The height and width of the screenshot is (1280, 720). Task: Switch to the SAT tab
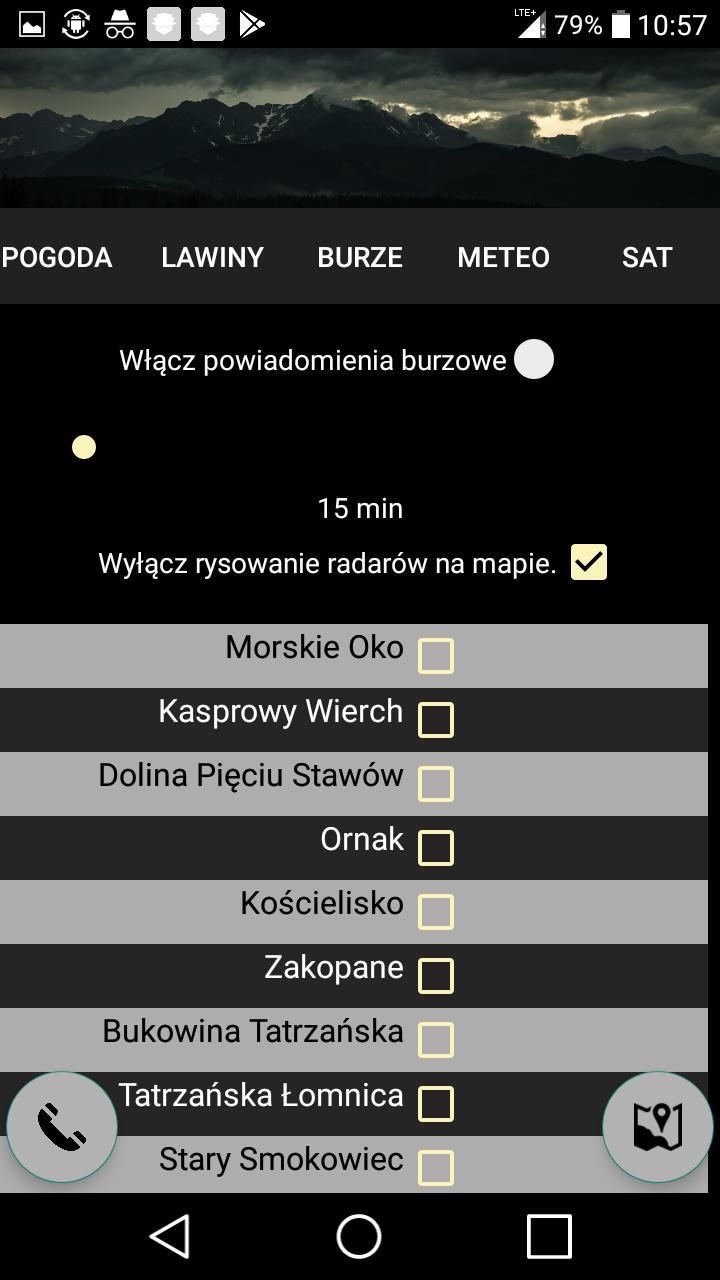(x=647, y=257)
